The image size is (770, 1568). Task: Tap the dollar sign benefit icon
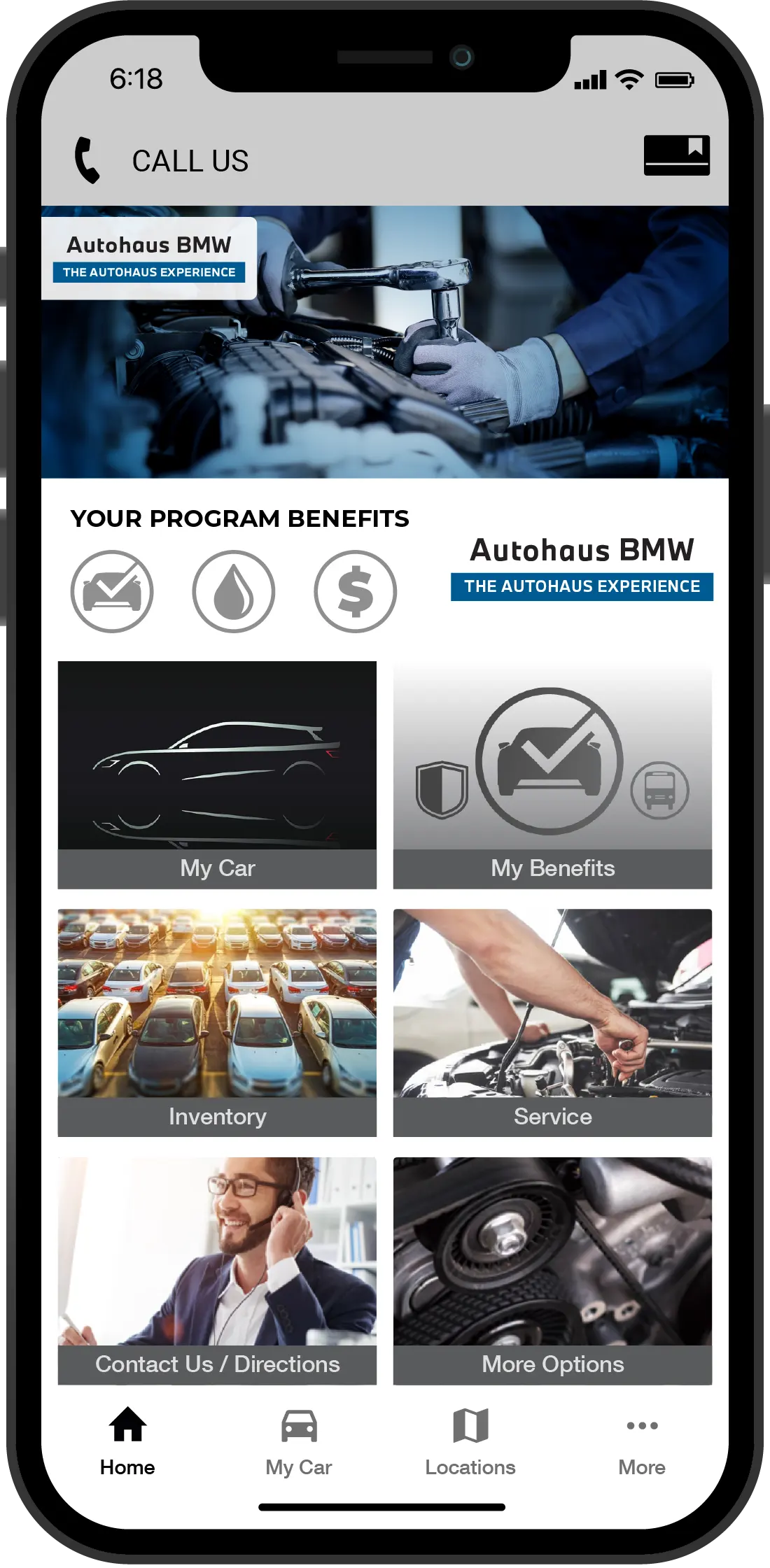click(x=355, y=591)
